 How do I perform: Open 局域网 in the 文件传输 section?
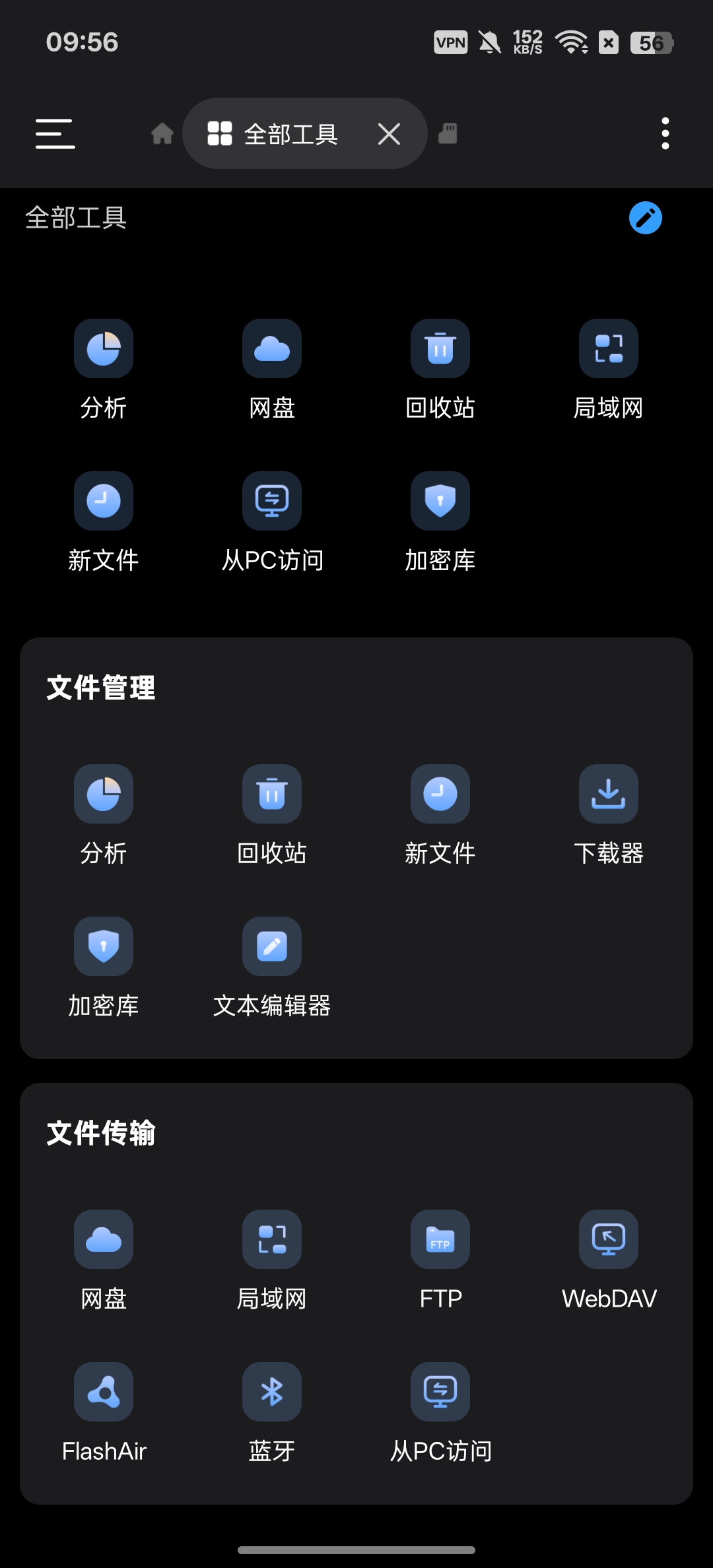(272, 1261)
